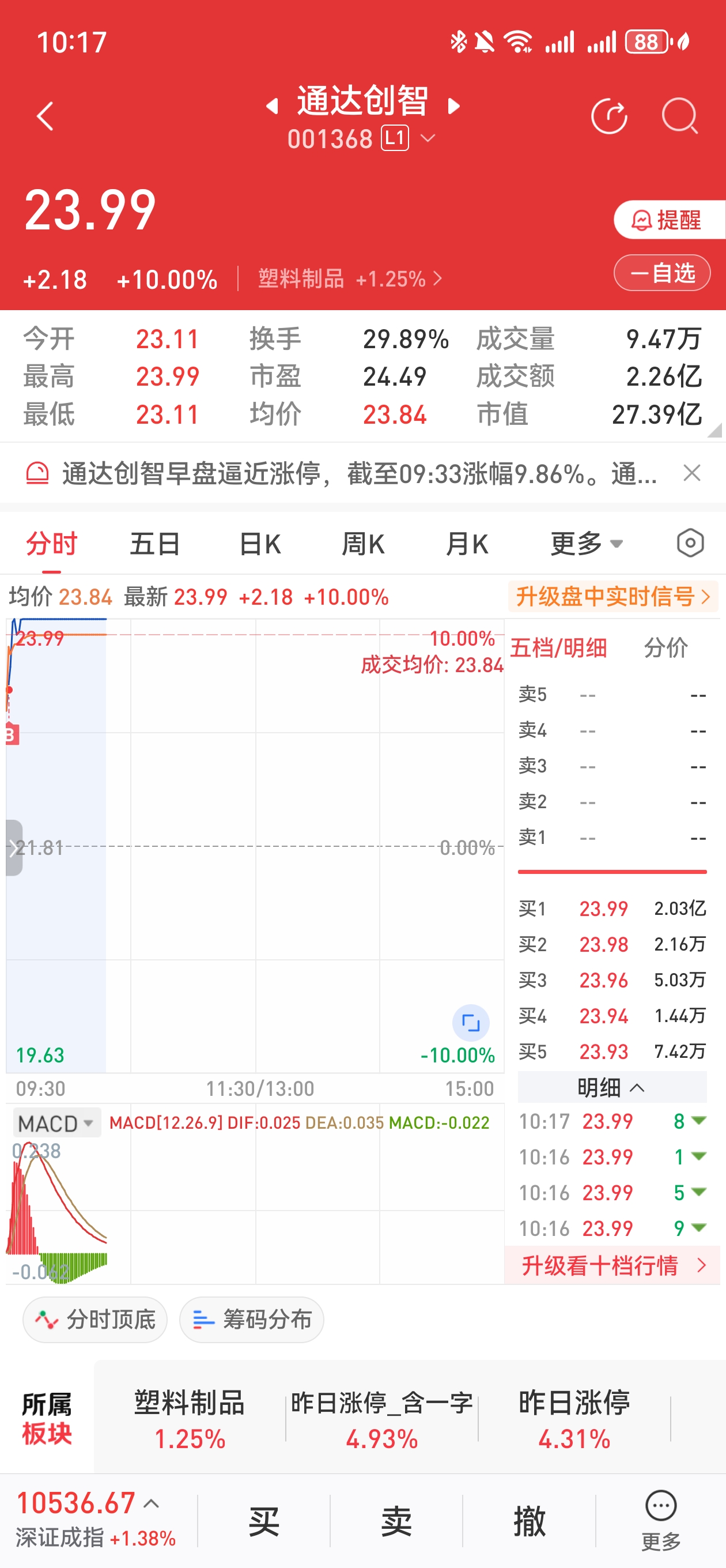Image resolution: width=726 pixels, height=1568 pixels.
Task: Remove stock from 自选 watchlist
Action: pos(662,273)
